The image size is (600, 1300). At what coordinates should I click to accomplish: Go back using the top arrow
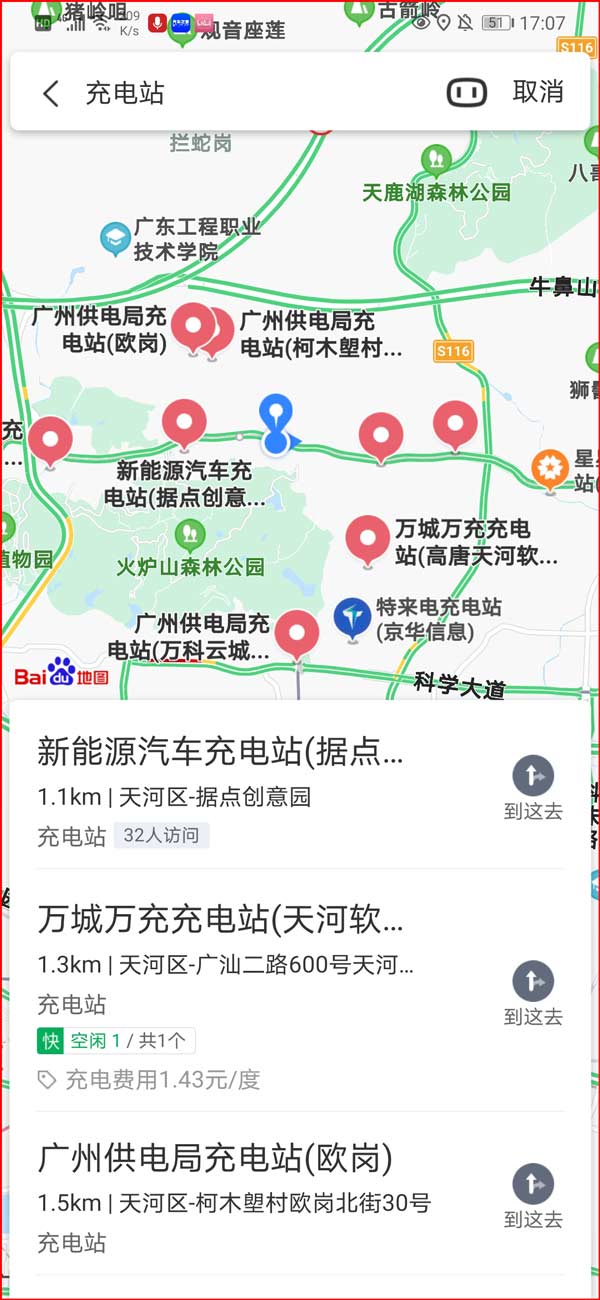coord(51,94)
